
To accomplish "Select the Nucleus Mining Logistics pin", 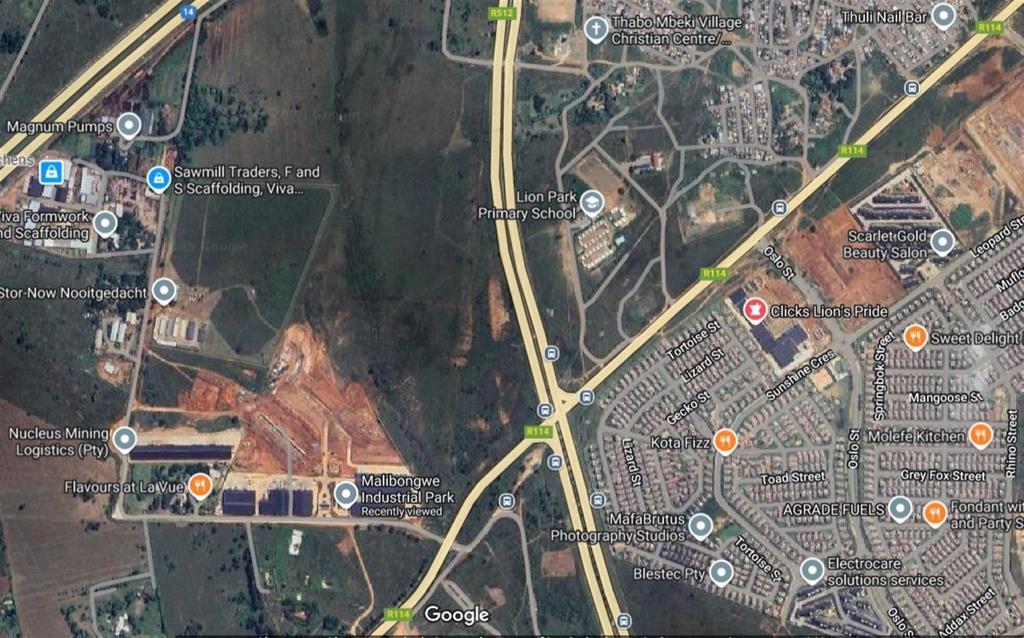I will (x=124, y=439).
